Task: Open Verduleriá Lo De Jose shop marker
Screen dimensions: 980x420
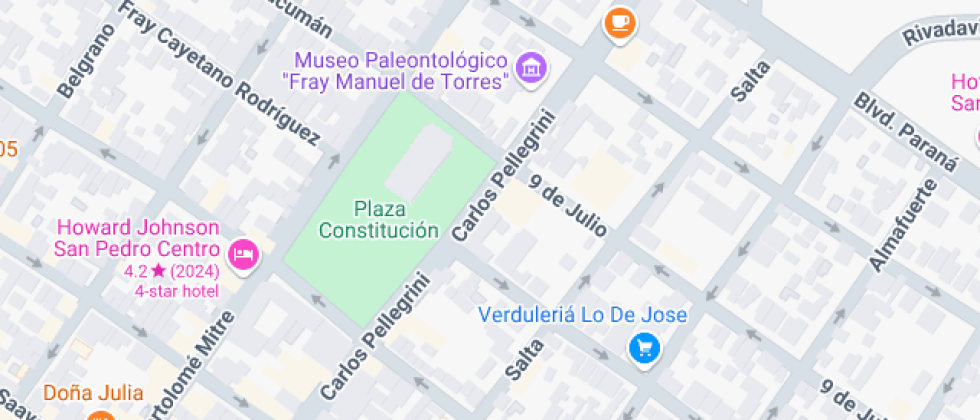Action: [x=644, y=347]
